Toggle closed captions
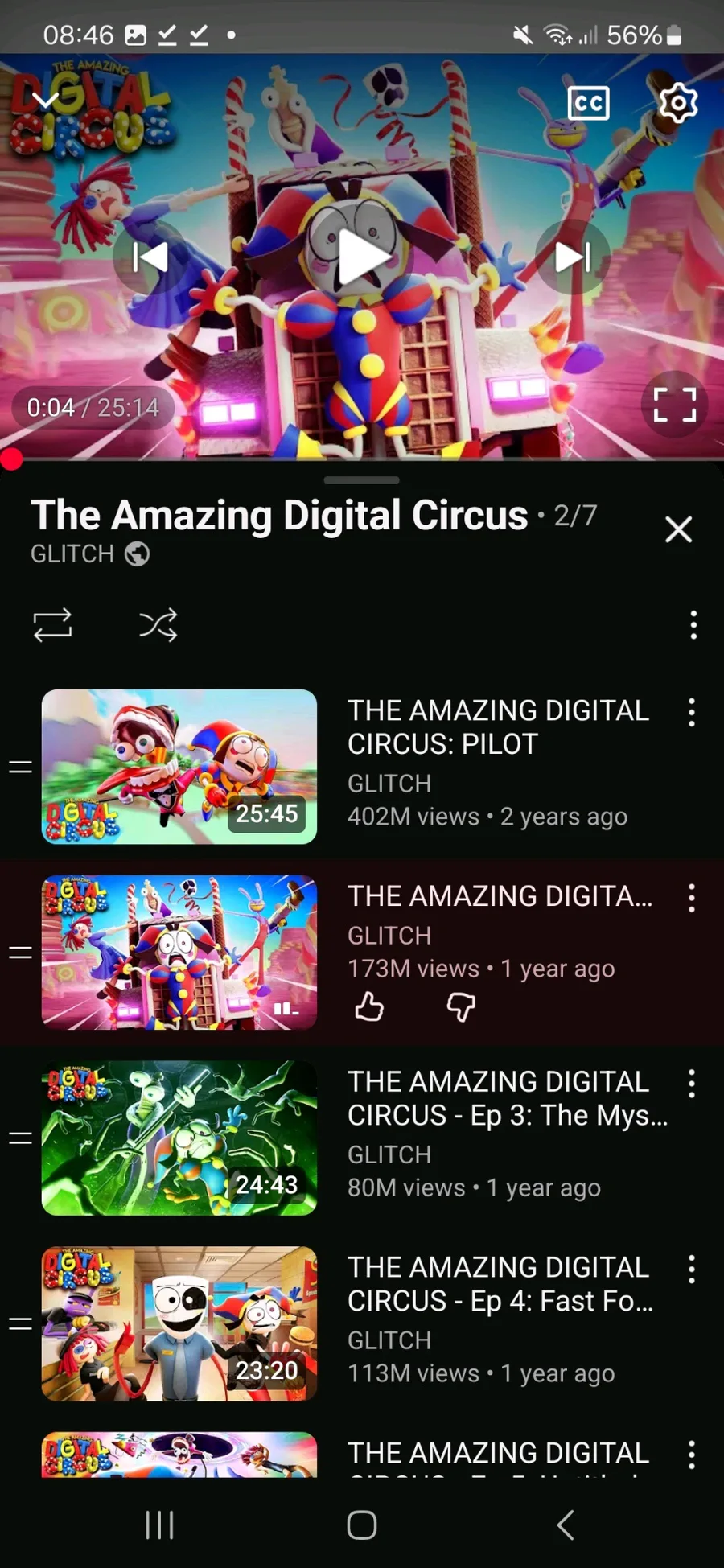The height and width of the screenshot is (1568, 724). pos(588,103)
